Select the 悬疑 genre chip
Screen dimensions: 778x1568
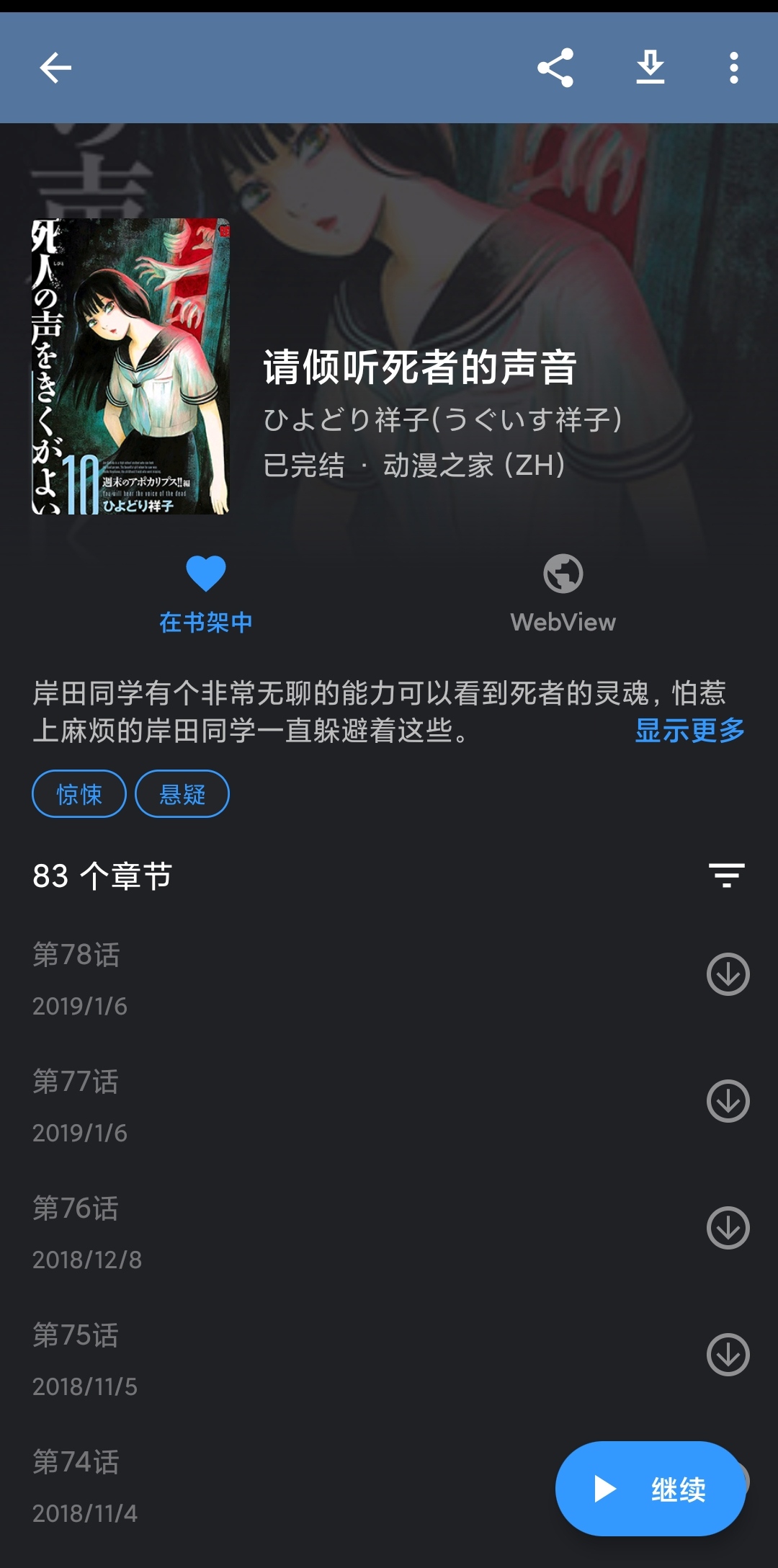(x=182, y=794)
